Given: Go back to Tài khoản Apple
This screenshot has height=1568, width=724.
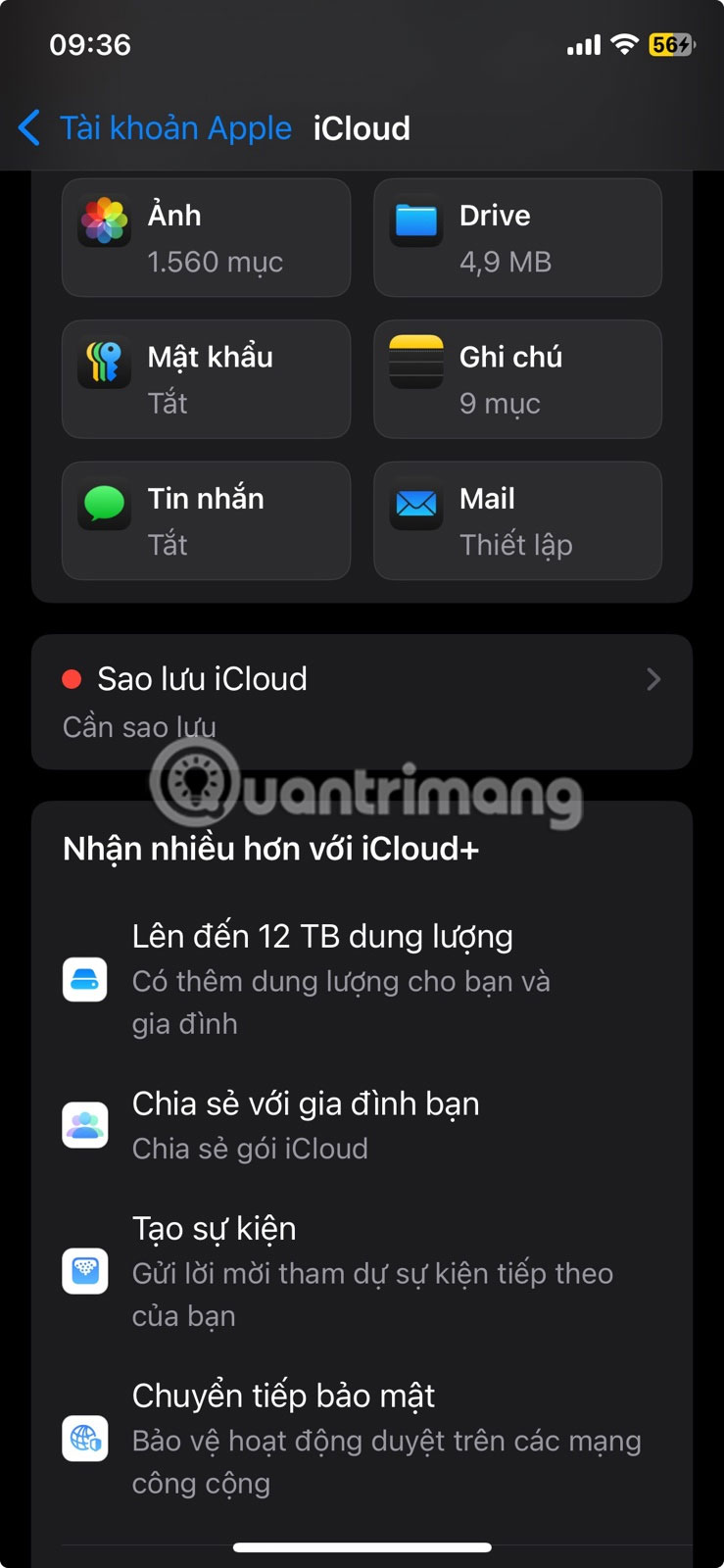Looking at the screenshot, I should pyautogui.click(x=157, y=128).
